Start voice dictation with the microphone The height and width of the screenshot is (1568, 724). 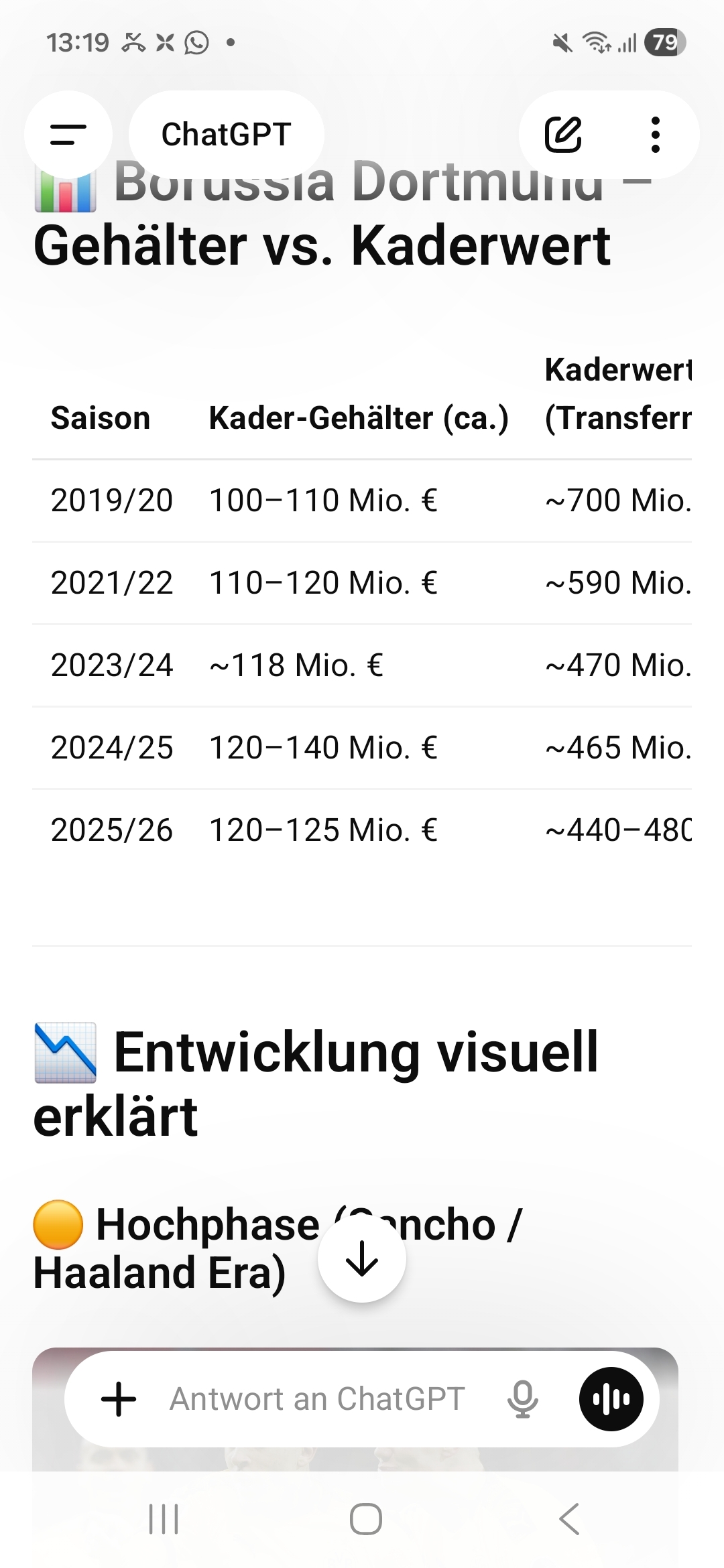[x=523, y=1399]
